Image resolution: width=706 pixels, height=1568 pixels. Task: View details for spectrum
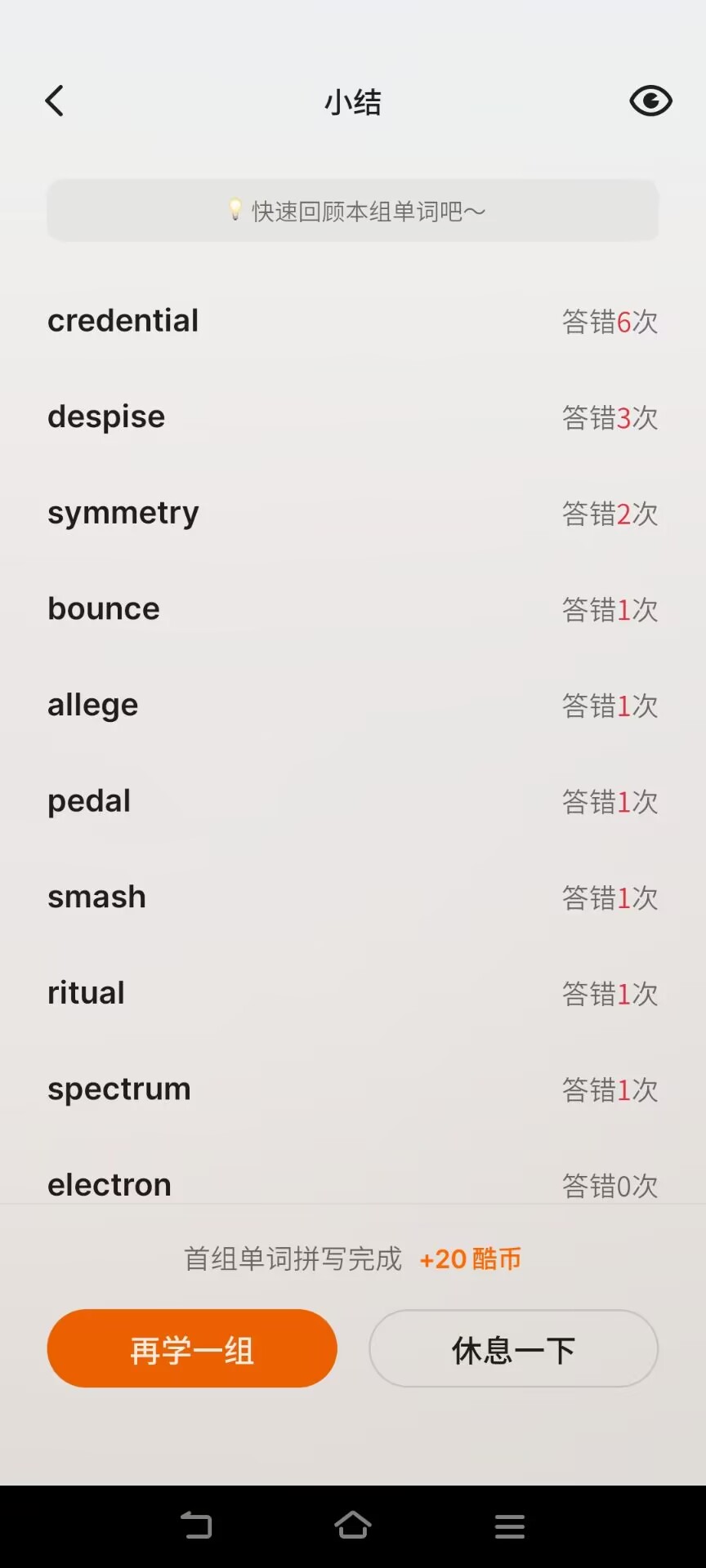tap(119, 1089)
